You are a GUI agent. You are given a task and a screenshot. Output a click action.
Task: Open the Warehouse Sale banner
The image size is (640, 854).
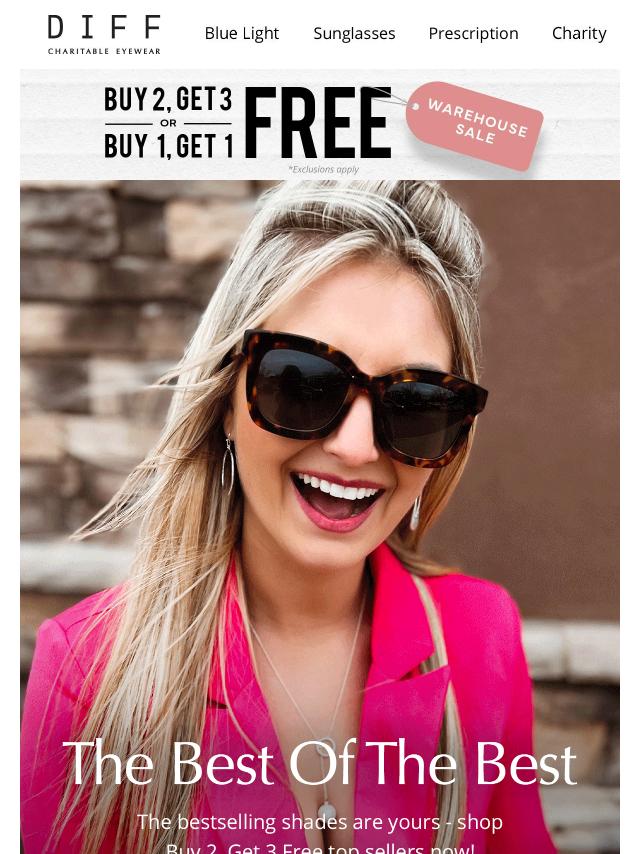[x=320, y=124]
